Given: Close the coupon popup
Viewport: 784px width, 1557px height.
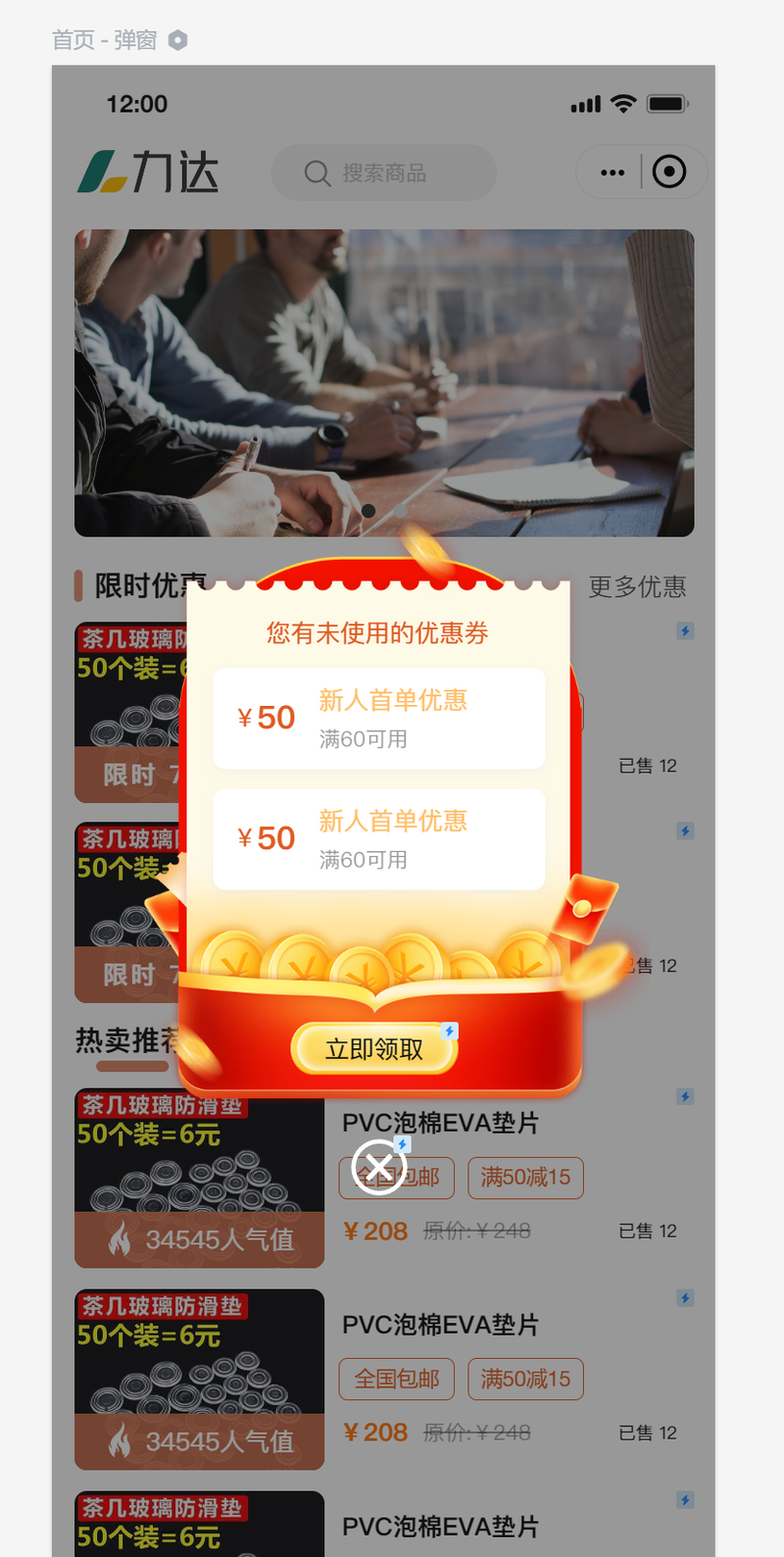Looking at the screenshot, I should 378,1167.
